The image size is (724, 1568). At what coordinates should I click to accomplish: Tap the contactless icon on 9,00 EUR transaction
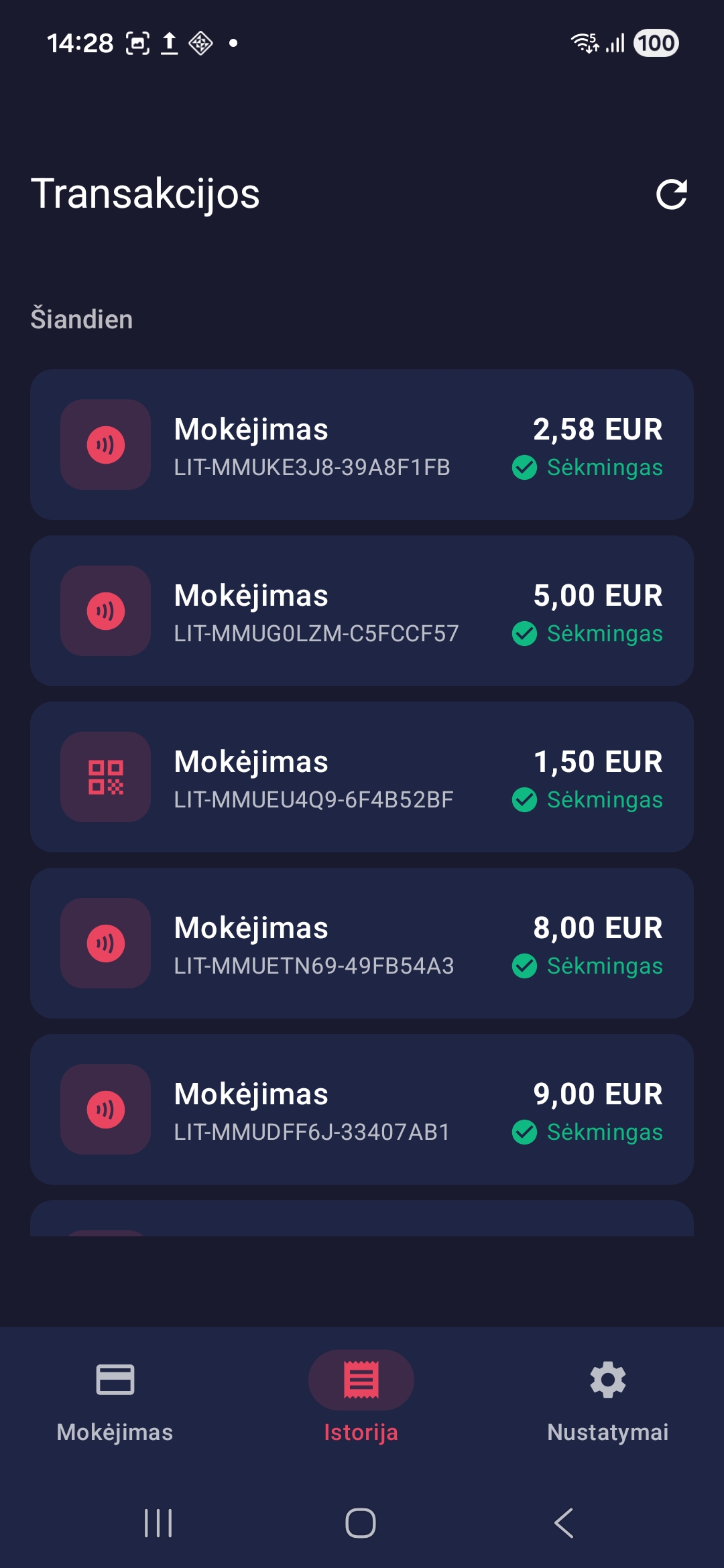pyautogui.click(x=105, y=1110)
